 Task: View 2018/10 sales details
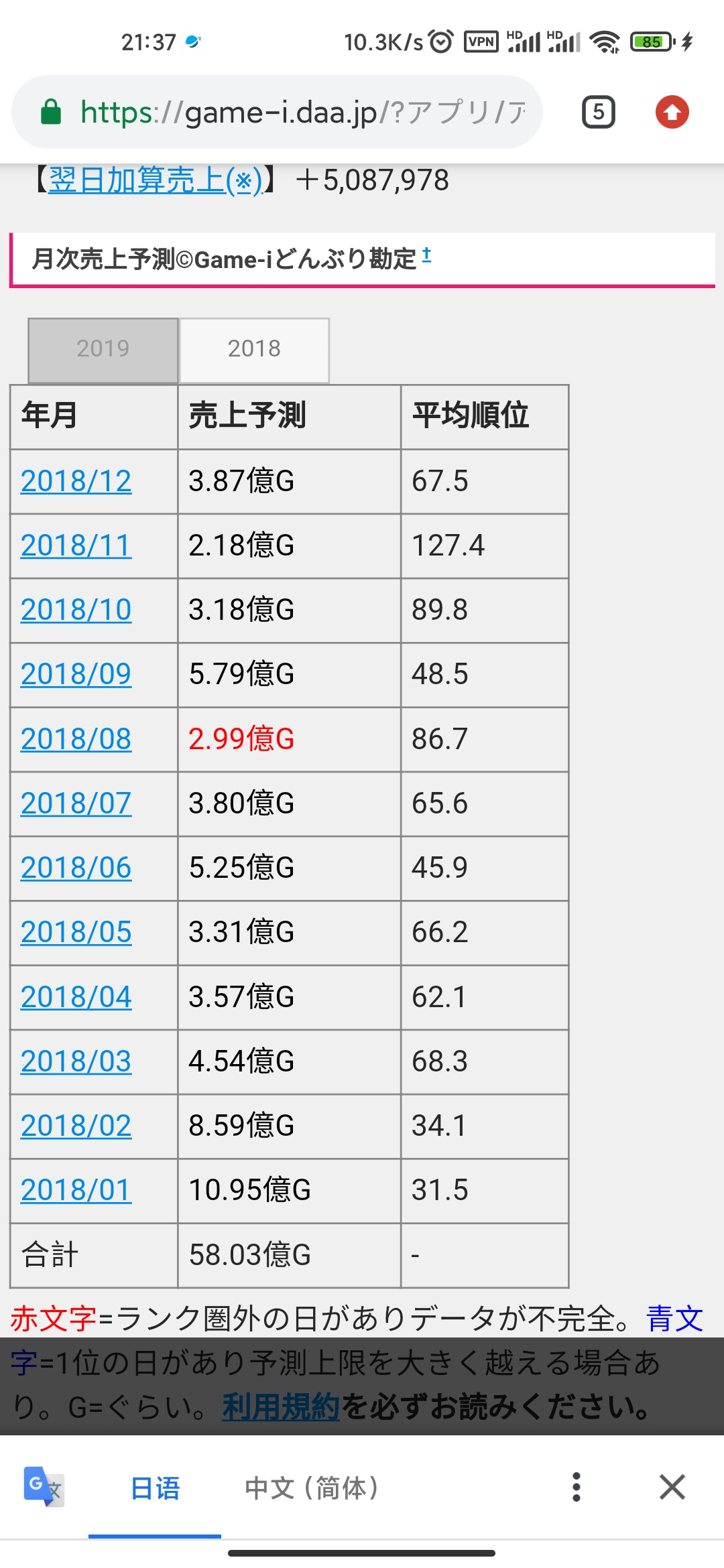(76, 610)
